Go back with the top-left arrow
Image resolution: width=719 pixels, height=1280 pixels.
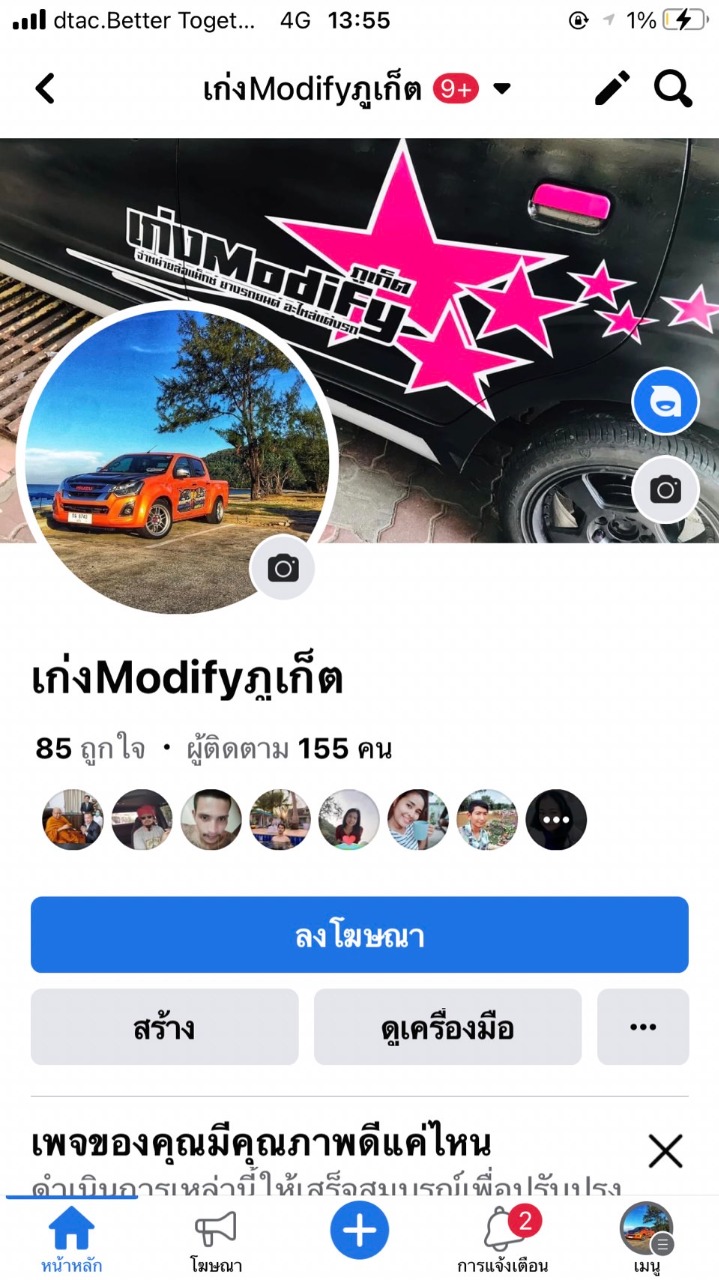coord(44,89)
